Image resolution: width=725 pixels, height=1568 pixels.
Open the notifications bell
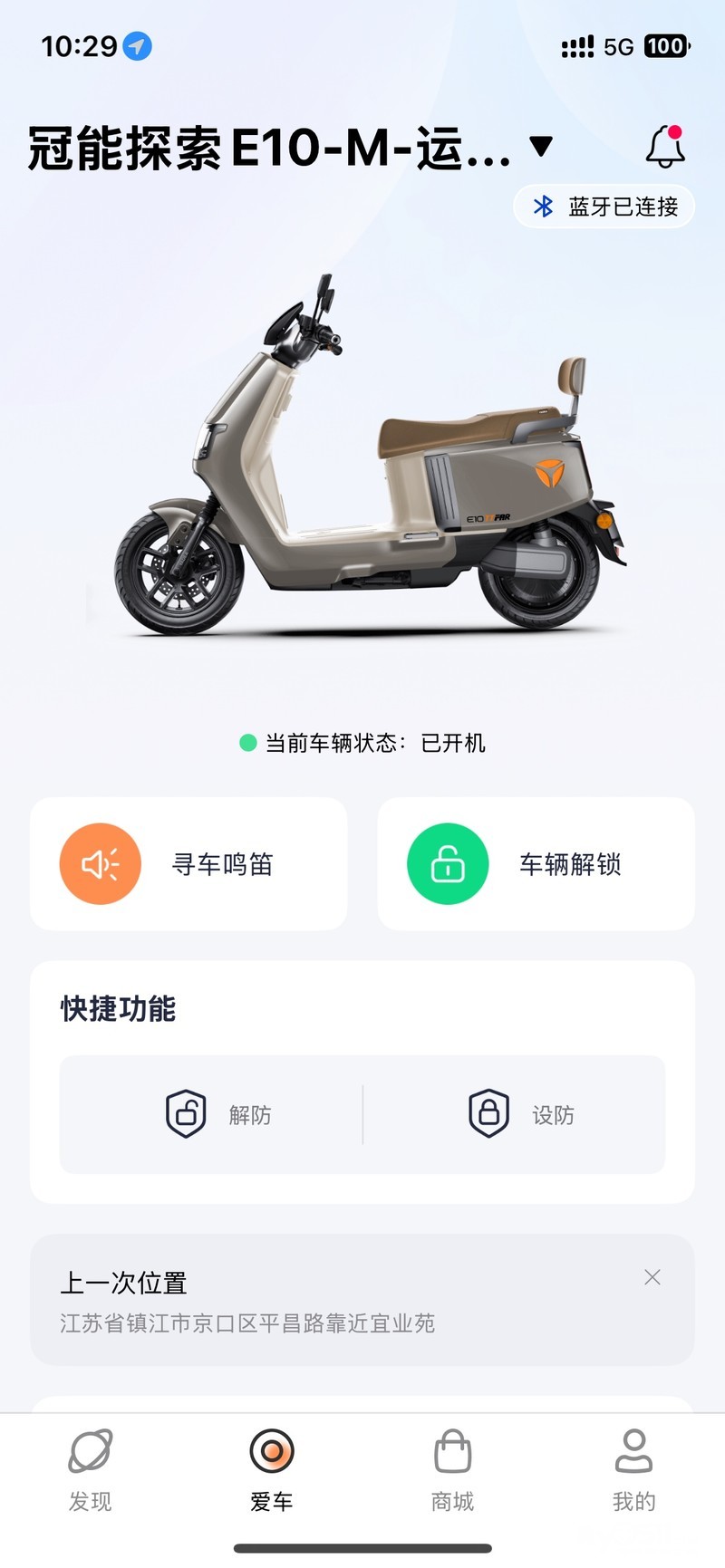point(665,147)
